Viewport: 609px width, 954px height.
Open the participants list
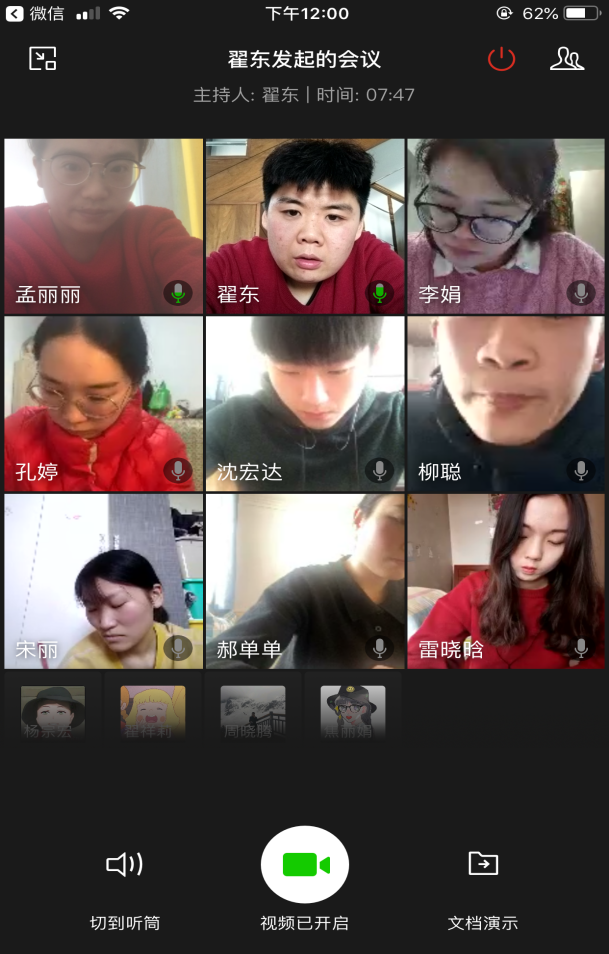click(567, 59)
